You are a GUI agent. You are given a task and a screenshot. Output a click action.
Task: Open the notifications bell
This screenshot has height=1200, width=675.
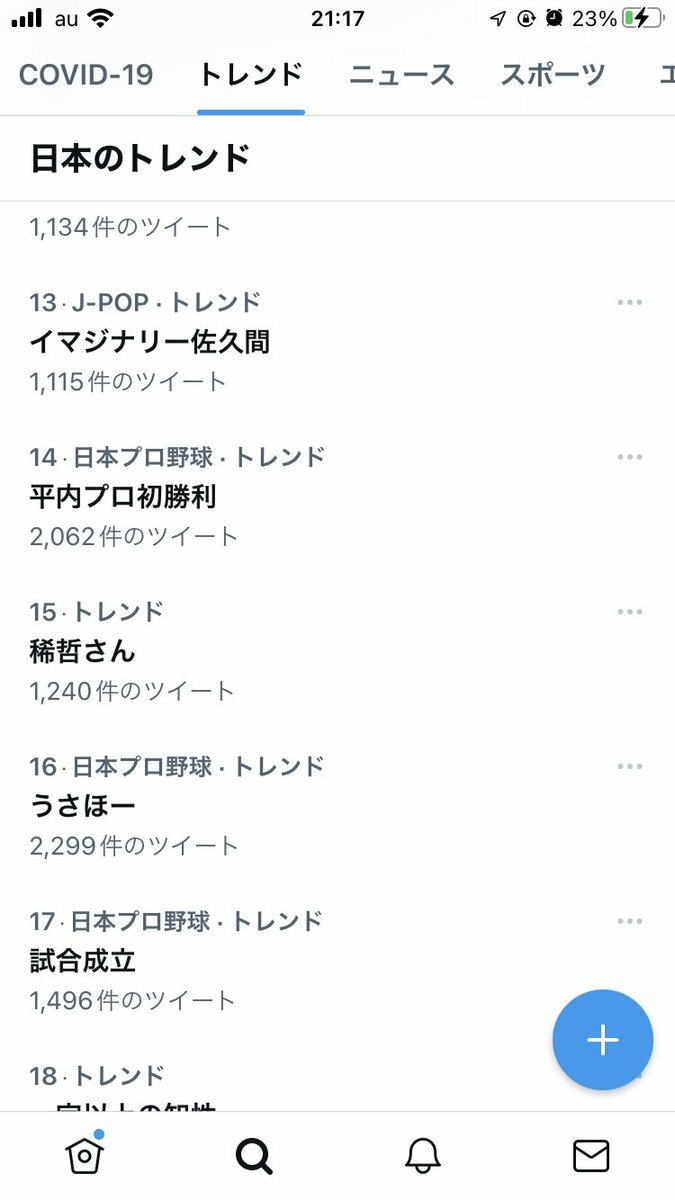423,1156
